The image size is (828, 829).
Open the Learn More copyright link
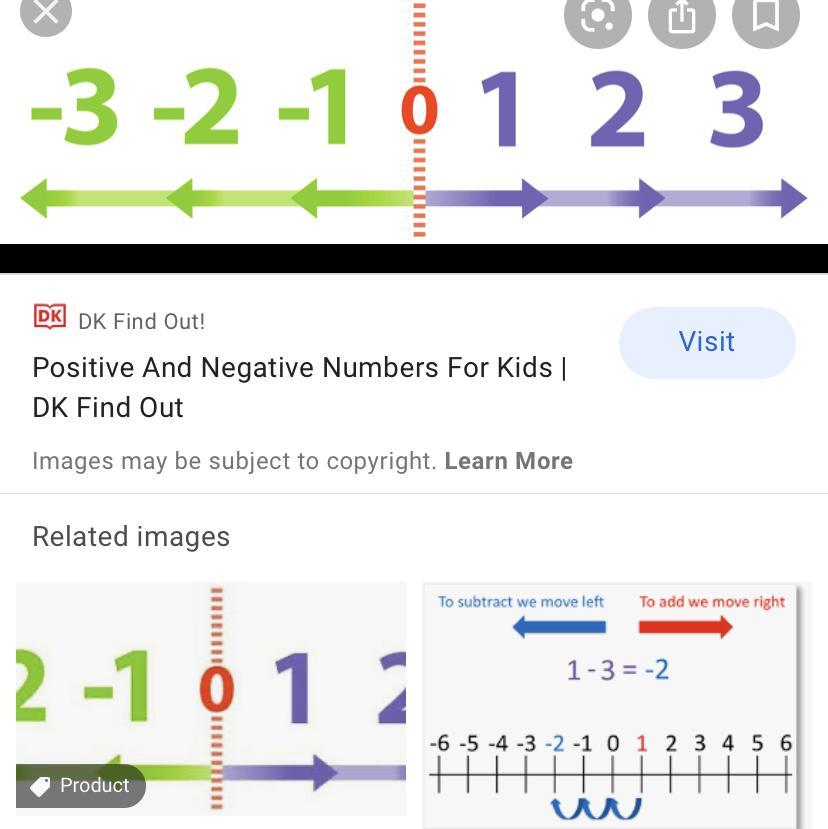pos(508,461)
